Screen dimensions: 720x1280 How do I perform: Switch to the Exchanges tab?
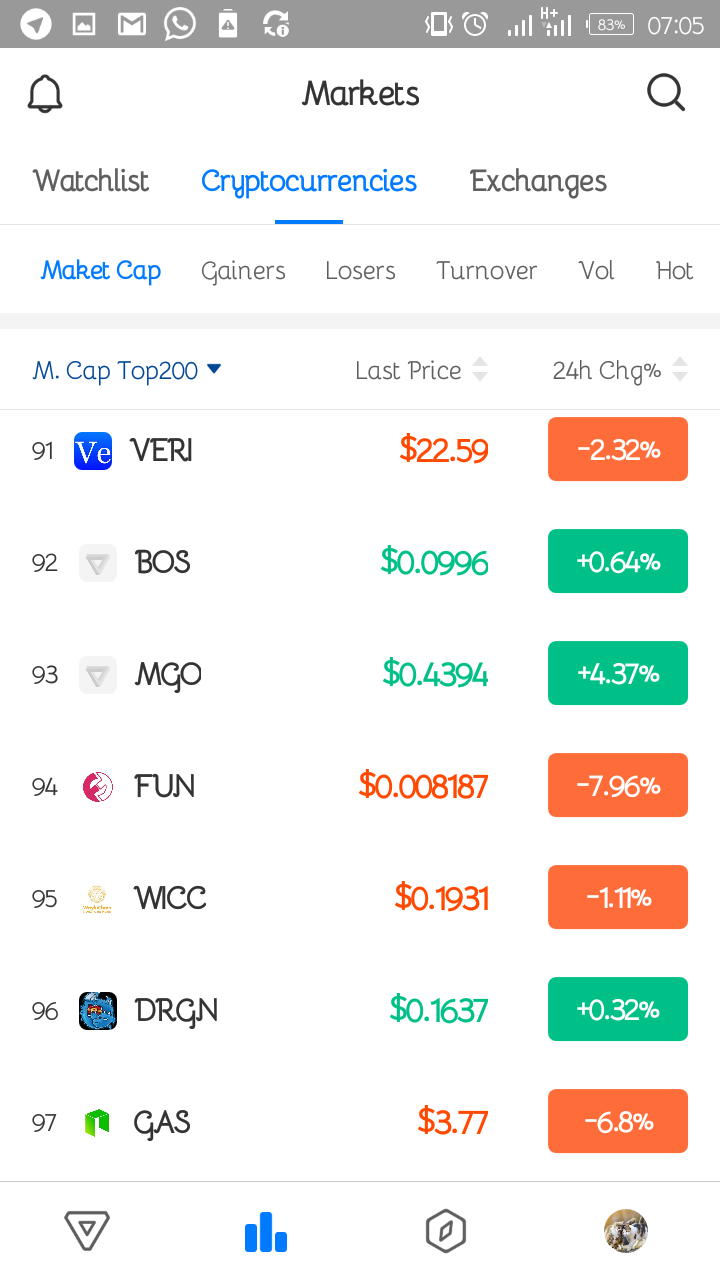click(538, 181)
